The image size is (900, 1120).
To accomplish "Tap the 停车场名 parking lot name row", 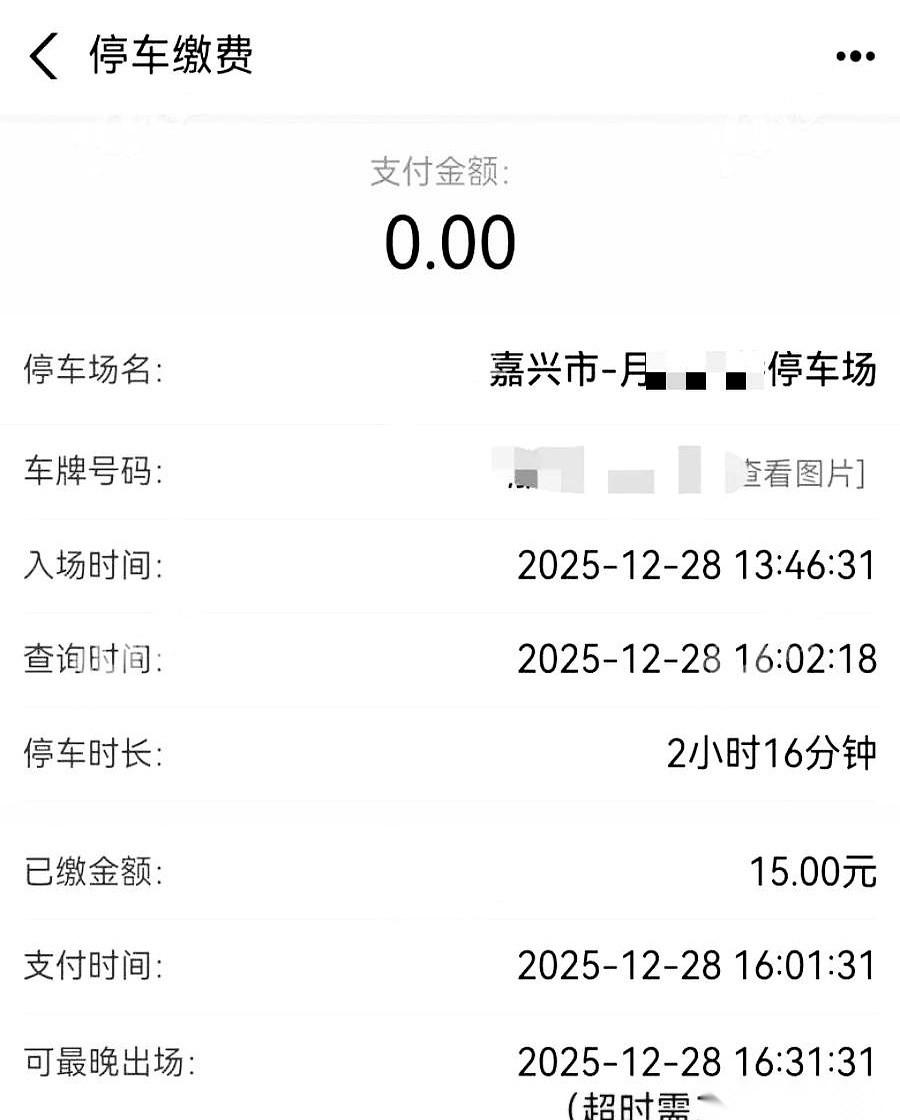I will pyautogui.click(x=450, y=368).
